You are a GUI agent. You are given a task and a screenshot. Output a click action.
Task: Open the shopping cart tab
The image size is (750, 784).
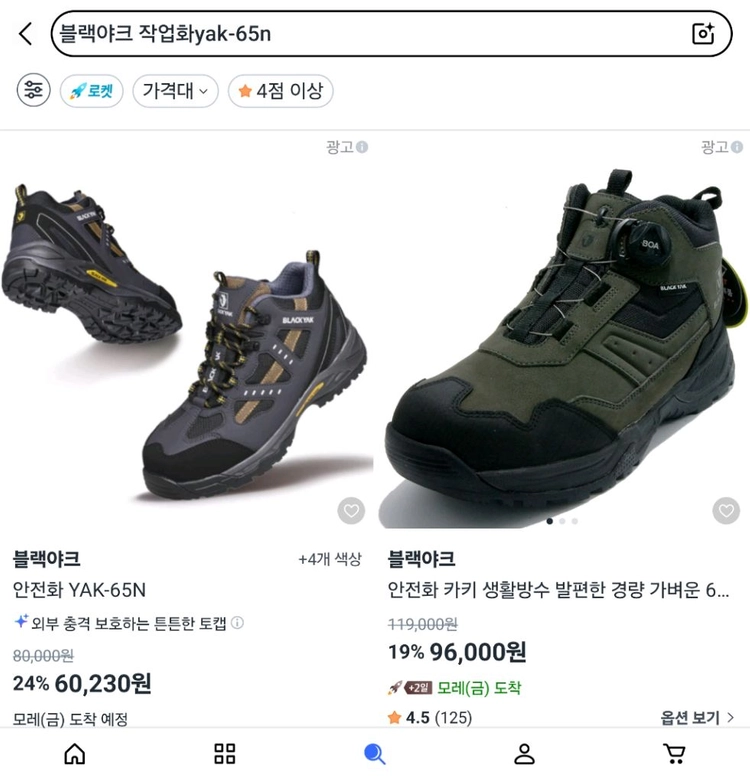point(674,754)
